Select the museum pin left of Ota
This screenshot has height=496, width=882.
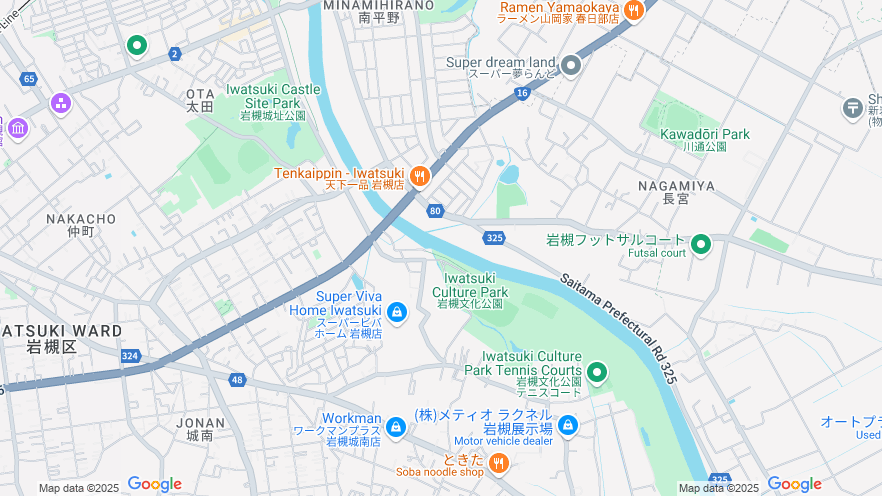tap(17, 128)
